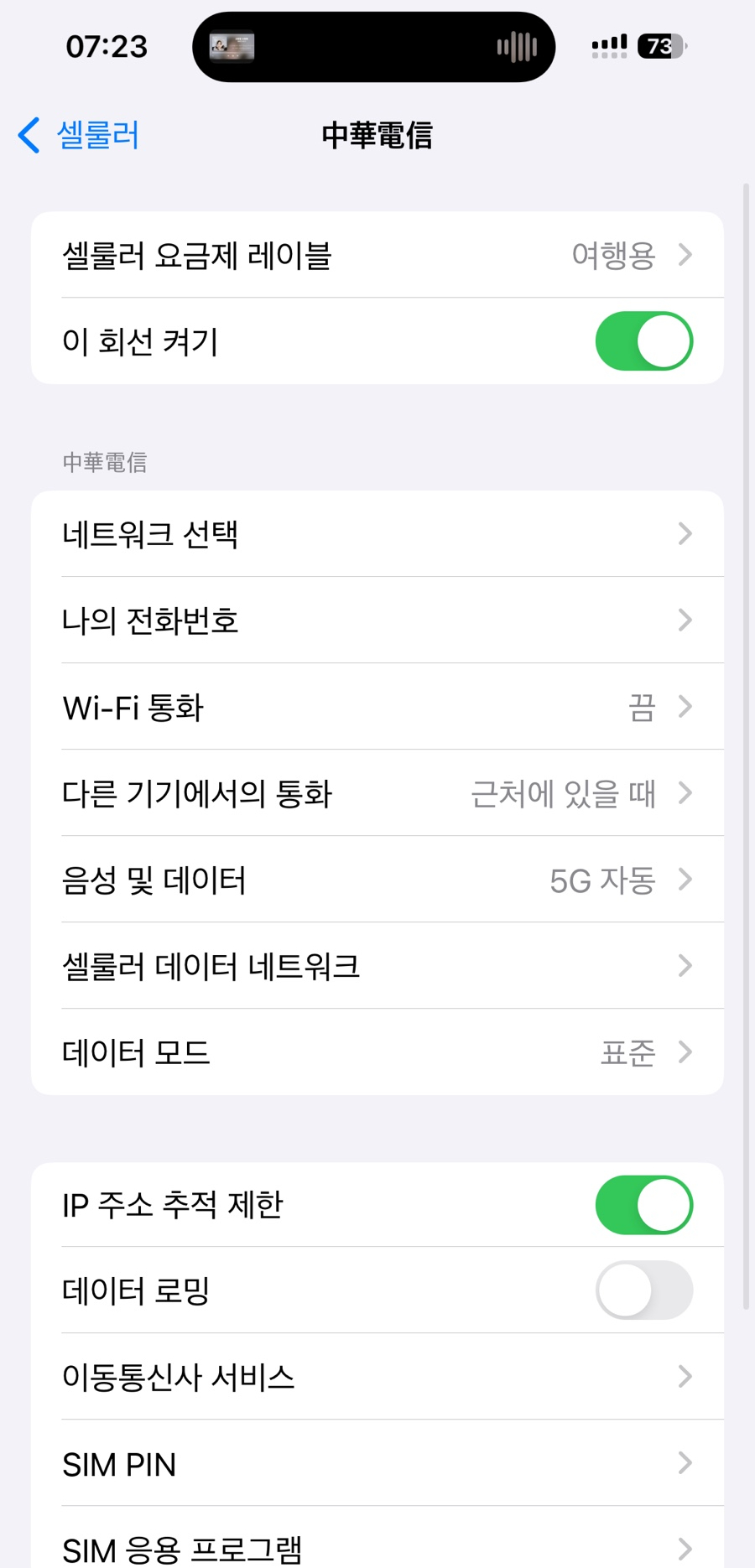Go back to 셀룰러 settings
This screenshot has height=1568, width=755.
tap(80, 135)
